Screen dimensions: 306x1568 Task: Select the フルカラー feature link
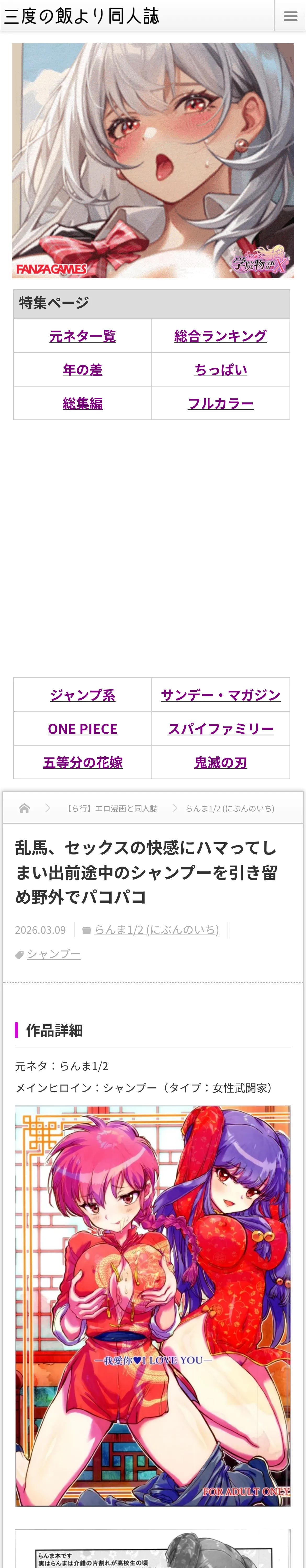click(221, 403)
